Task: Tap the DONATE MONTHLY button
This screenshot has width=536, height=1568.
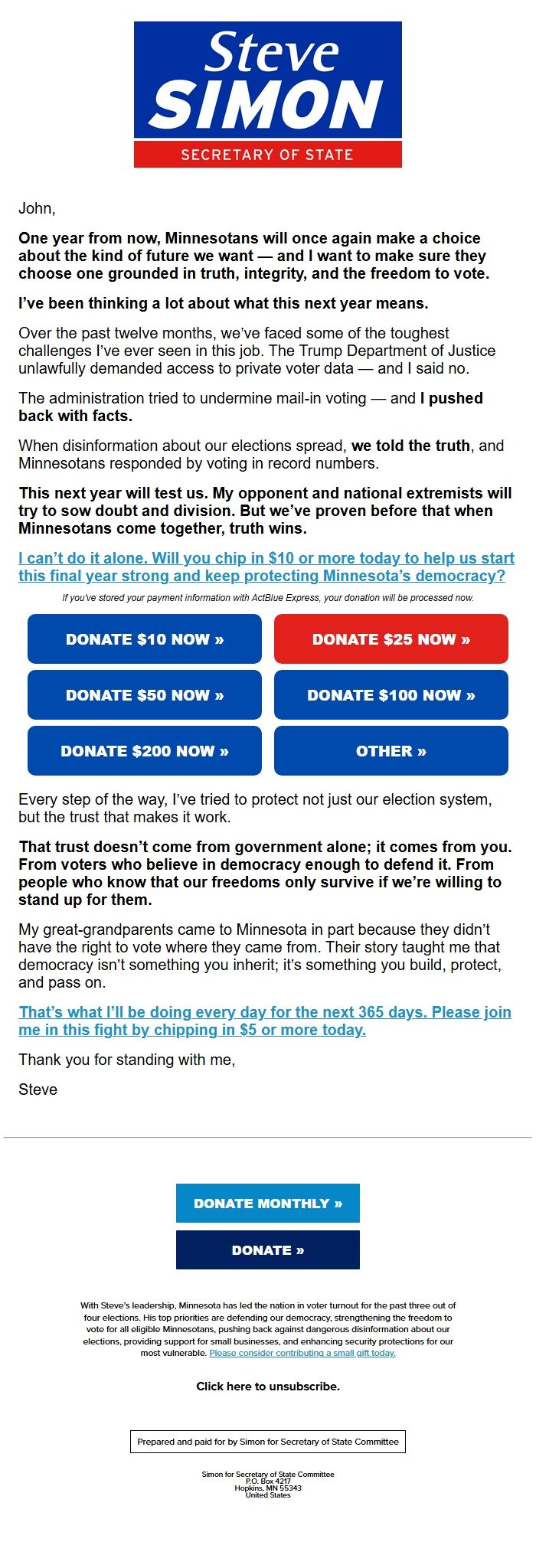Action: [x=268, y=1204]
